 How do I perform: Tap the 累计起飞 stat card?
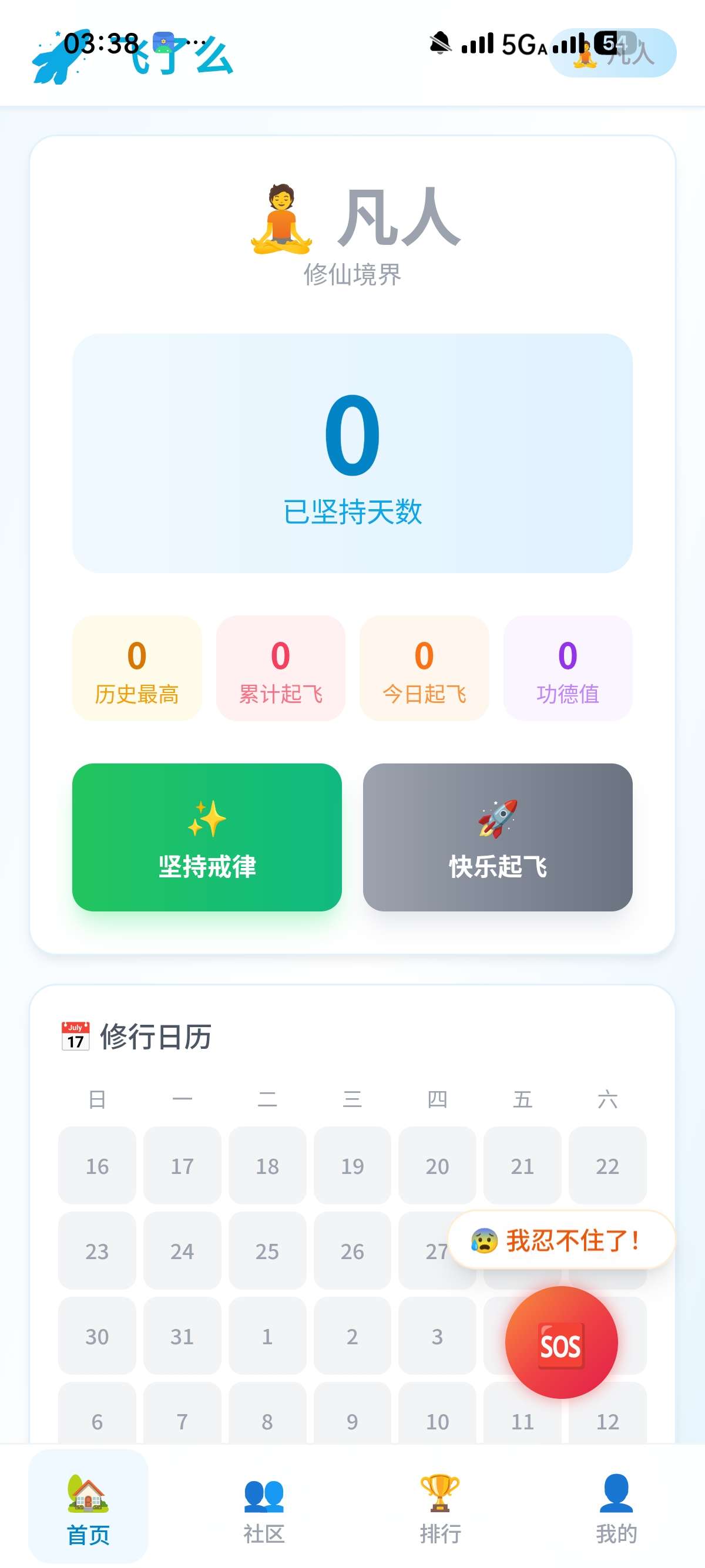click(x=280, y=669)
